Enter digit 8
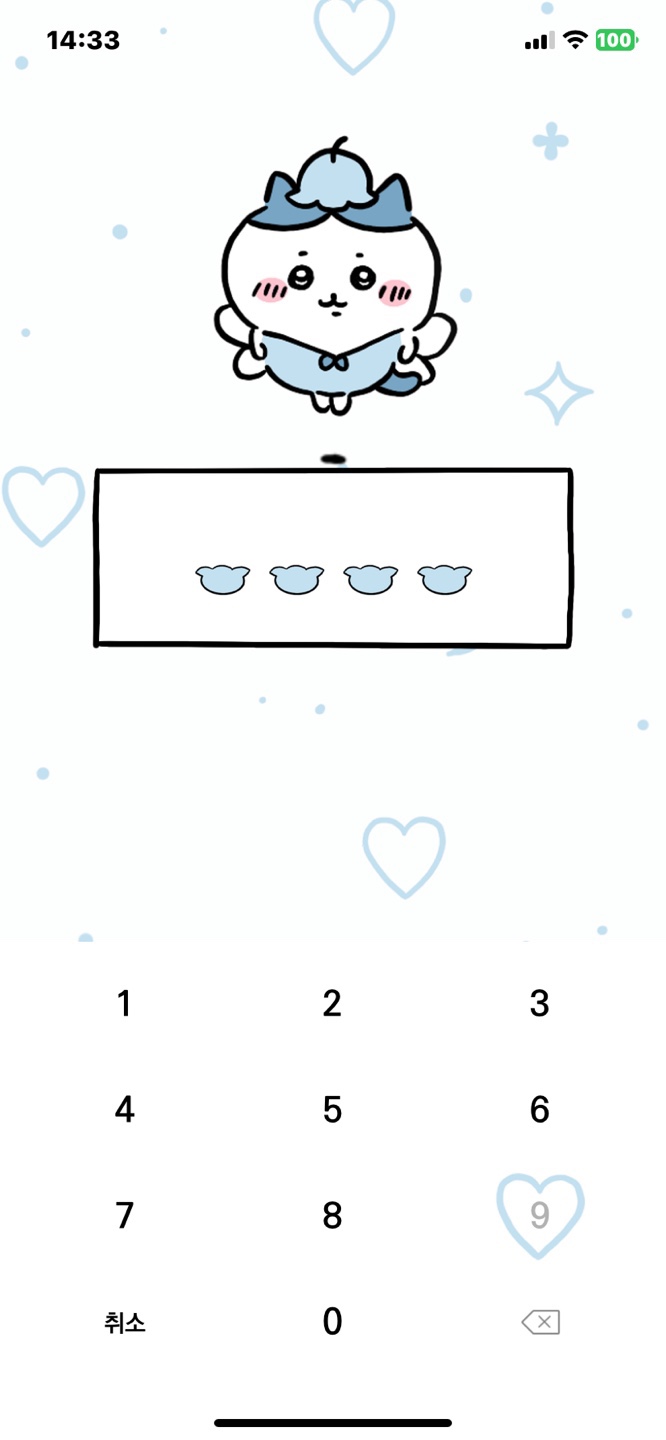 pyautogui.click(x=332, y=1215)
